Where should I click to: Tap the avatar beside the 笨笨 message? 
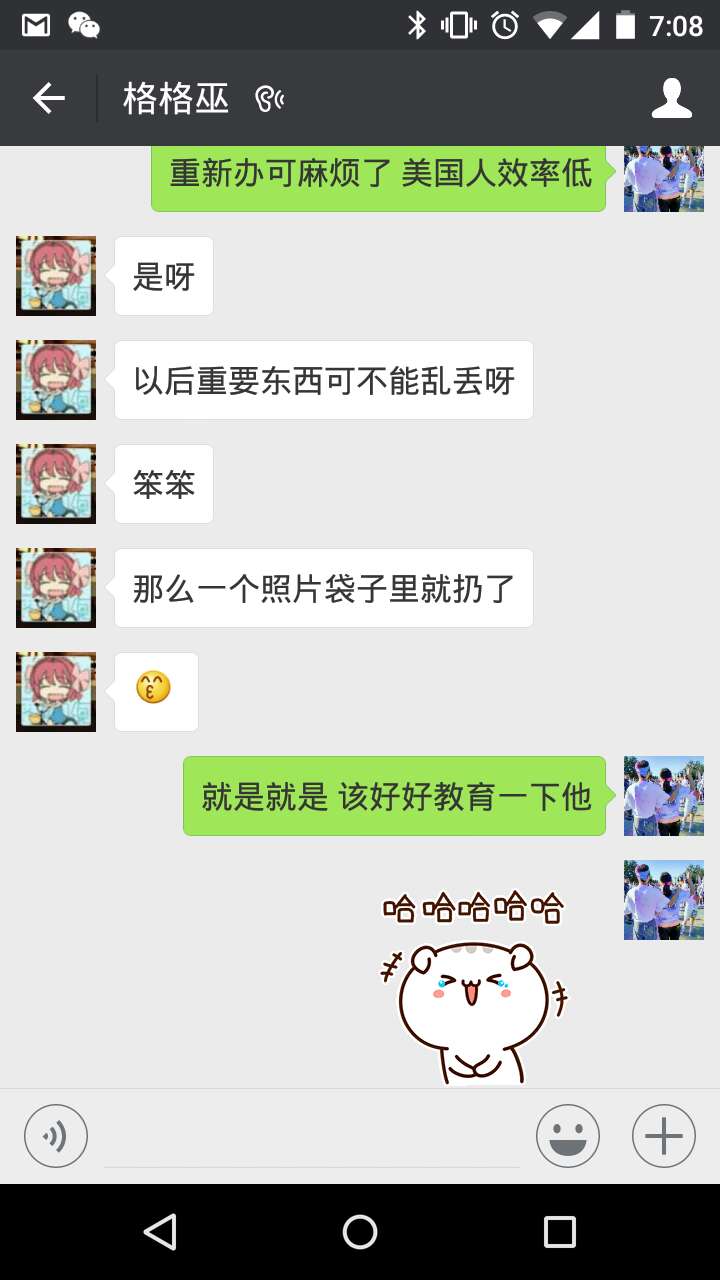click(56, 484)
